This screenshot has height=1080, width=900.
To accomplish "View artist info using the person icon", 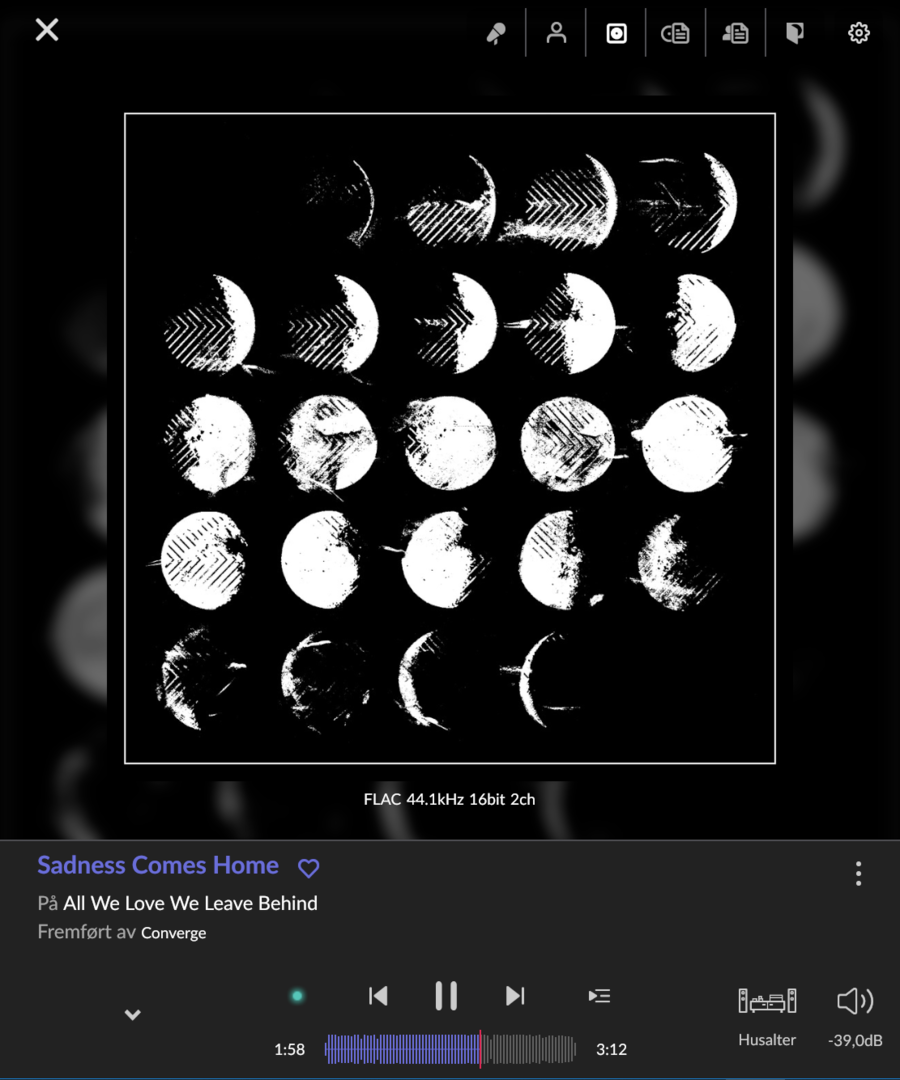I will [556, 32].
